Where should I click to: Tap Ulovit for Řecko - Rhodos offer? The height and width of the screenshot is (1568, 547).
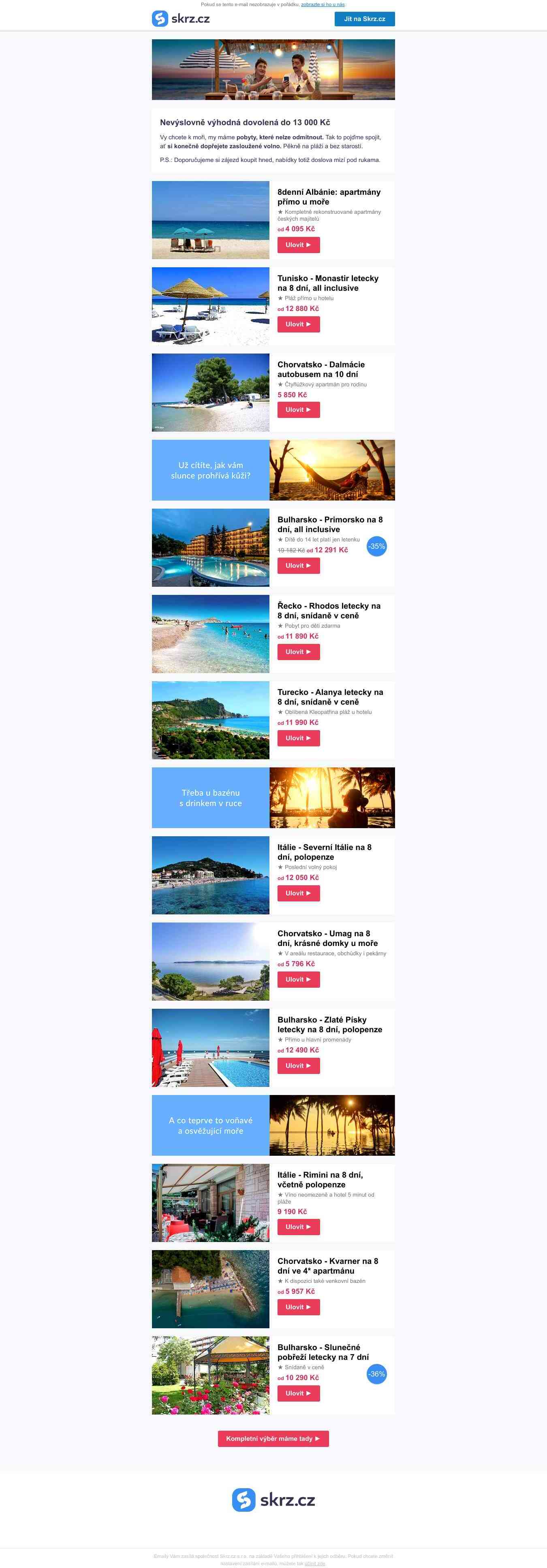298,652
